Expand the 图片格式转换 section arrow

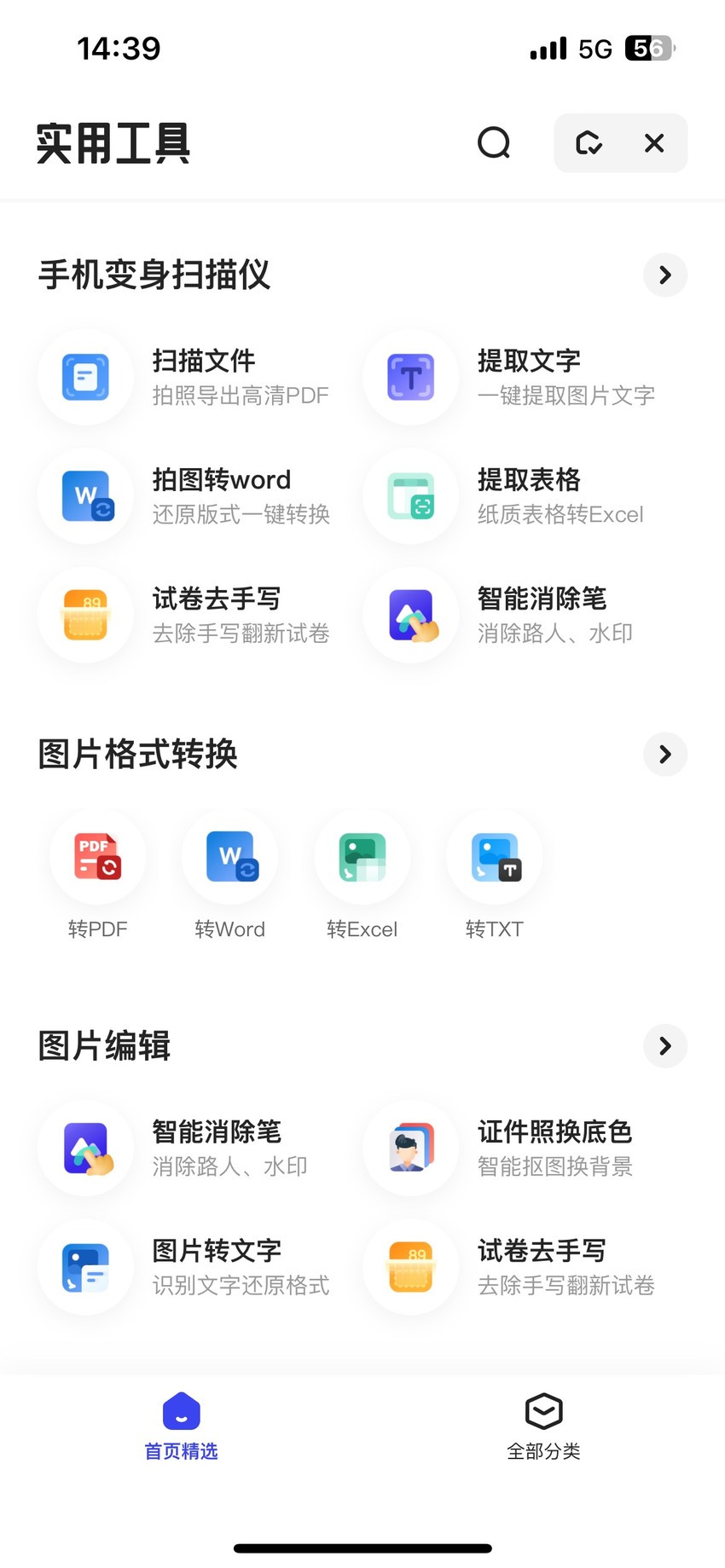point(665,755)
